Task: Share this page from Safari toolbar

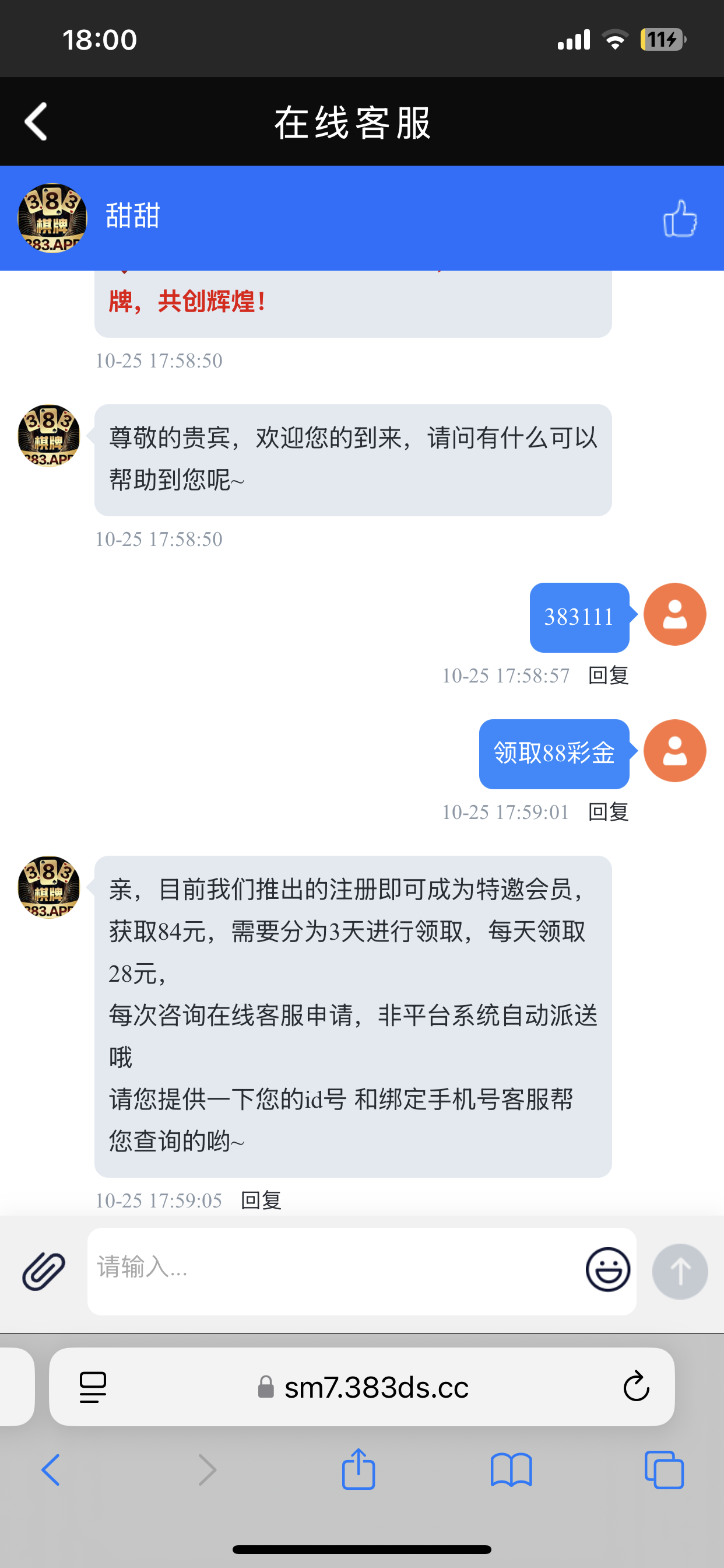Action: pos(359,1469)
